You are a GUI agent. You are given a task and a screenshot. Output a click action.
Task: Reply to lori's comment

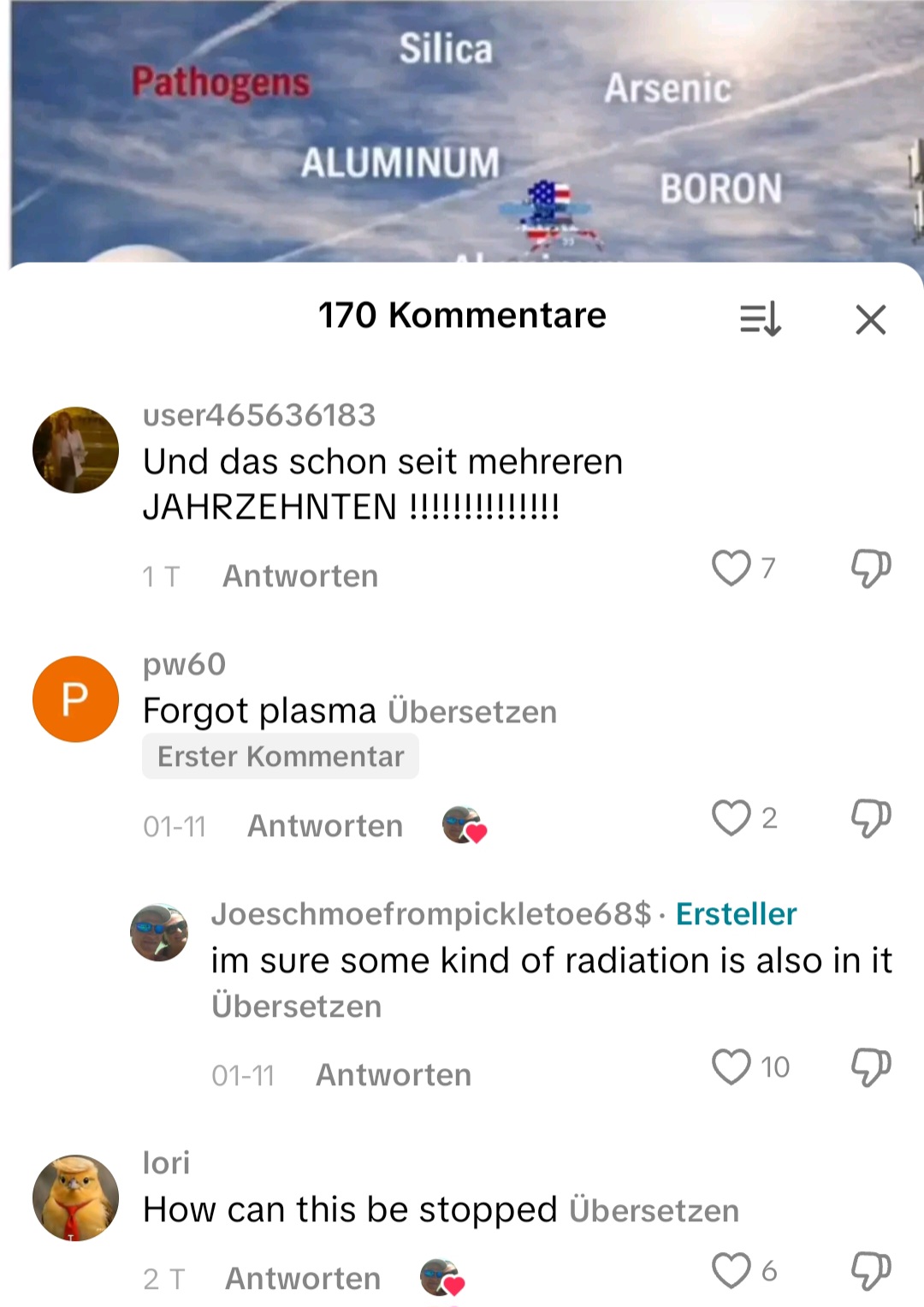[302, 1278]
